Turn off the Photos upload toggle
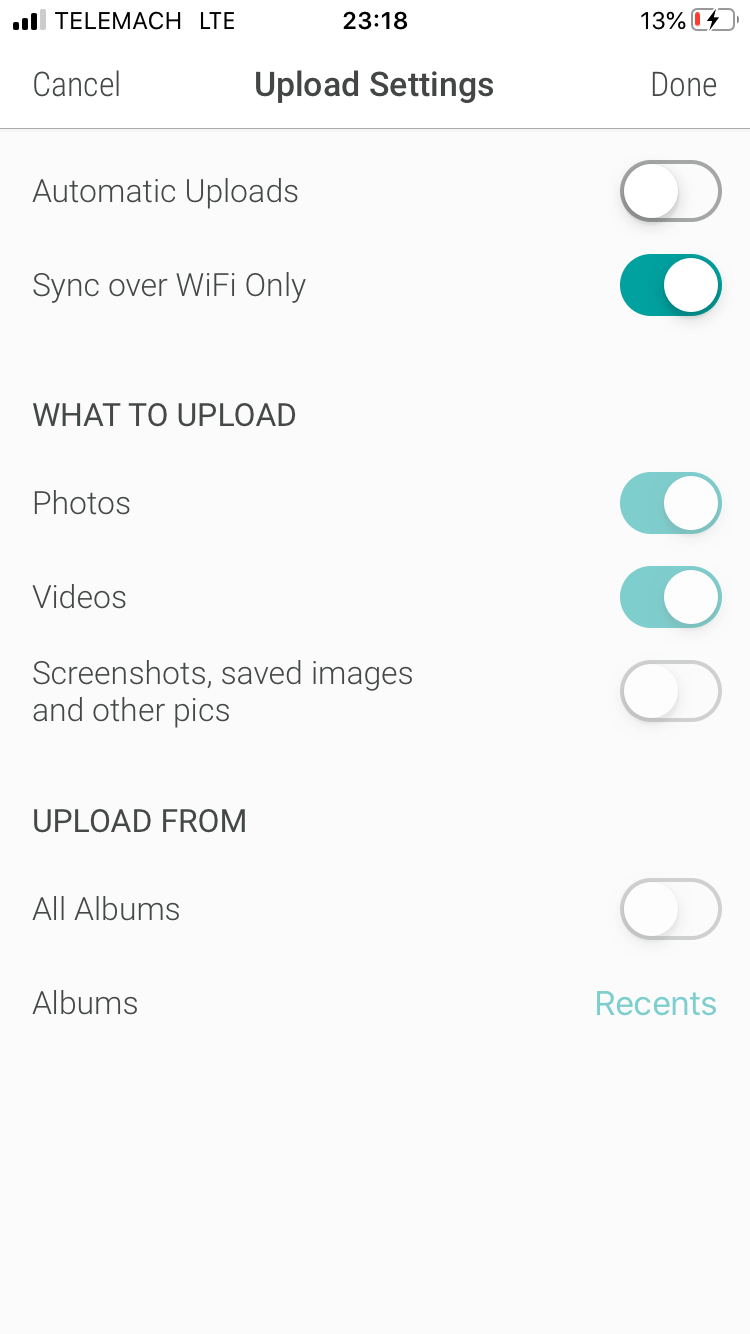Image resolution: width=750 pixels, height=1334 pixels. (670, 503)
